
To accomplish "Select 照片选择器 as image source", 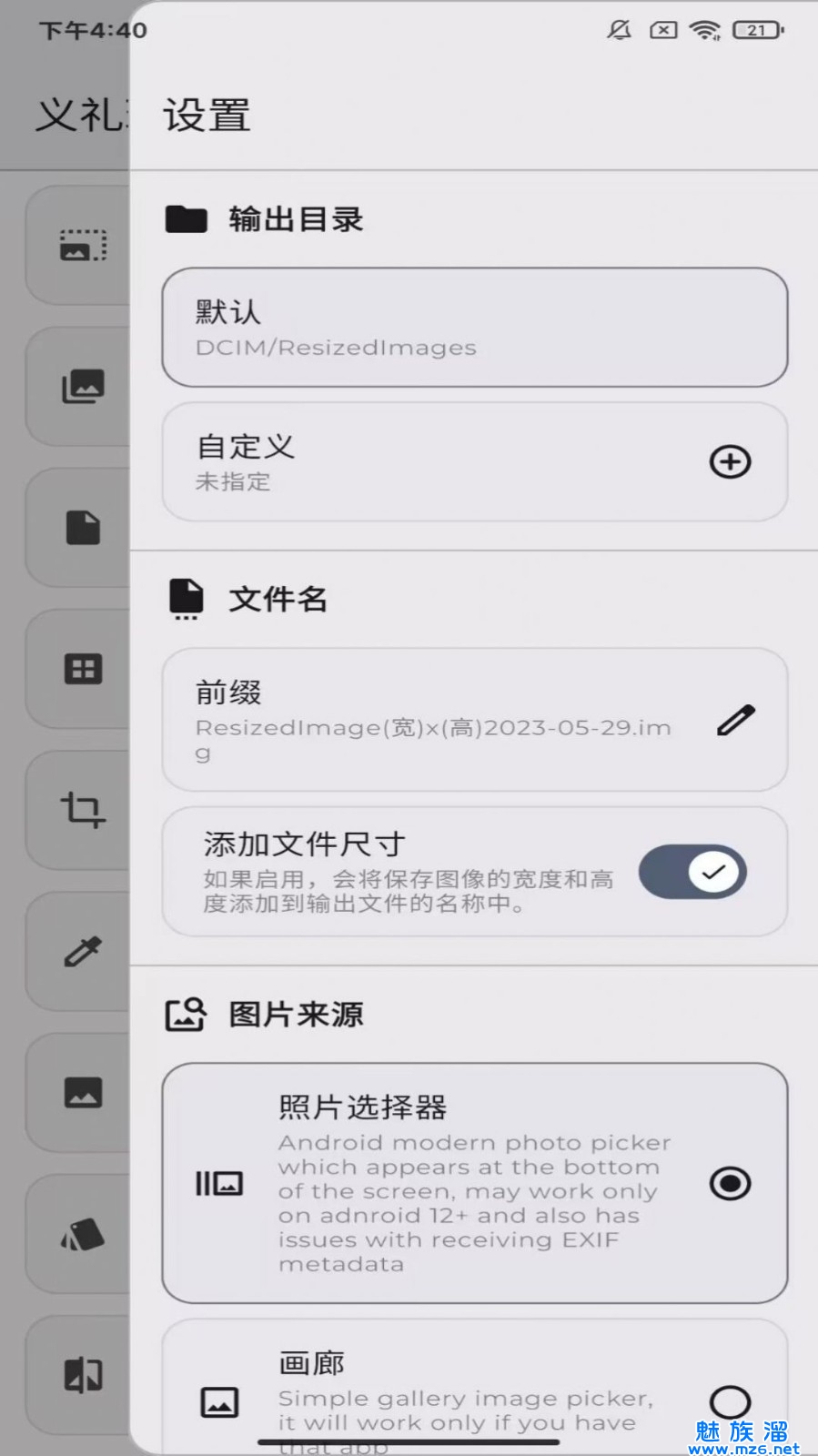I will 729,1184.
